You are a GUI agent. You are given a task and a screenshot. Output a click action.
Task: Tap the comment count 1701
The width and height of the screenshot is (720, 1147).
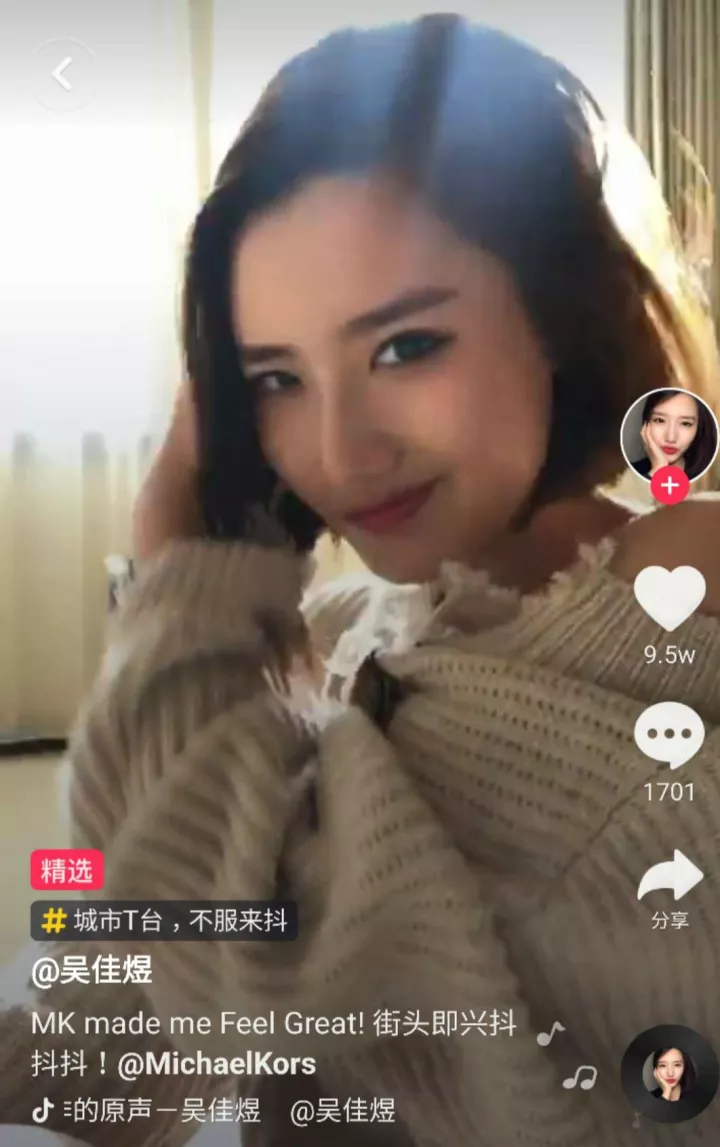pos(671,790)
